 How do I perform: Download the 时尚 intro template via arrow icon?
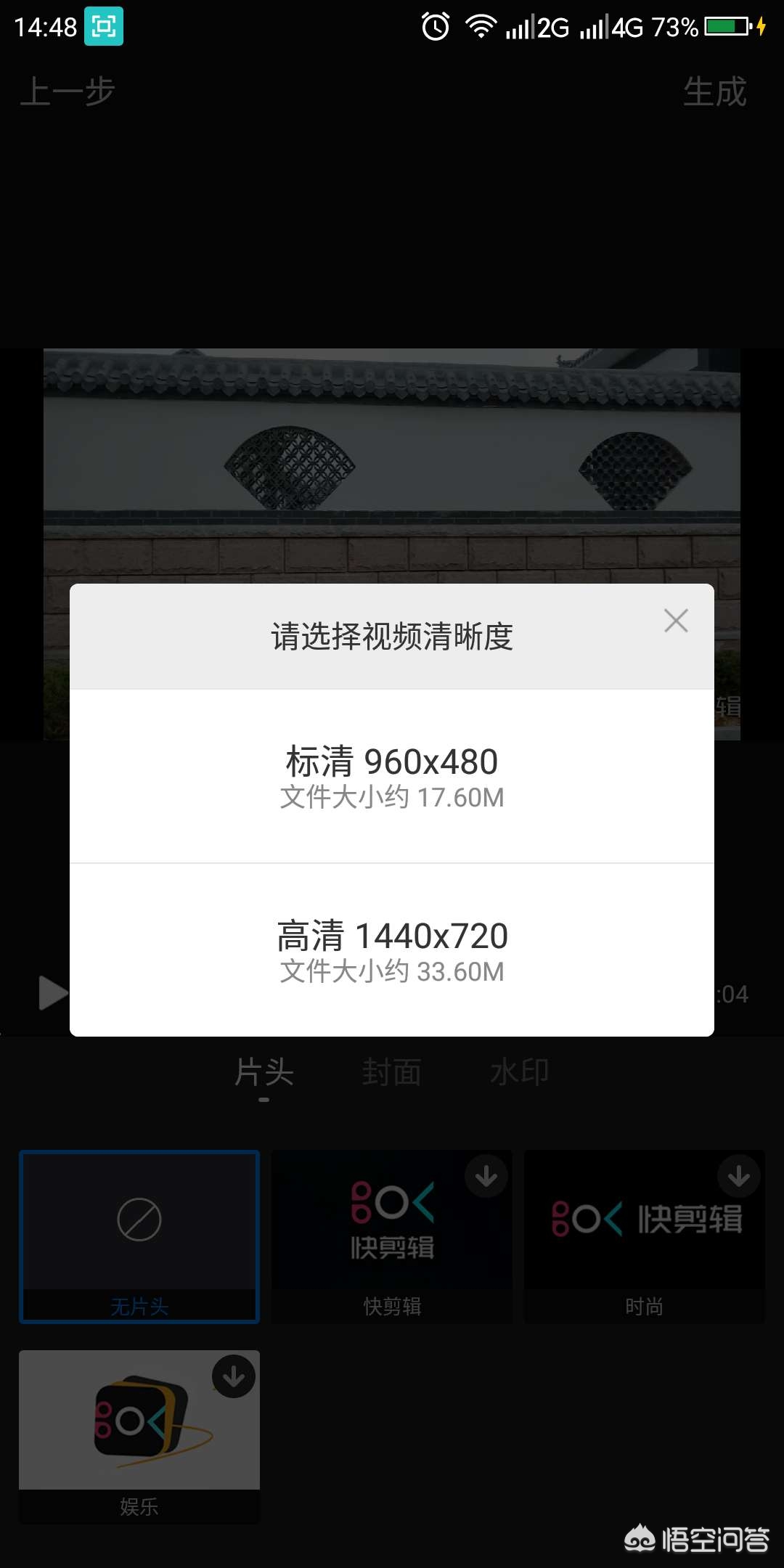coord(738,1176)
